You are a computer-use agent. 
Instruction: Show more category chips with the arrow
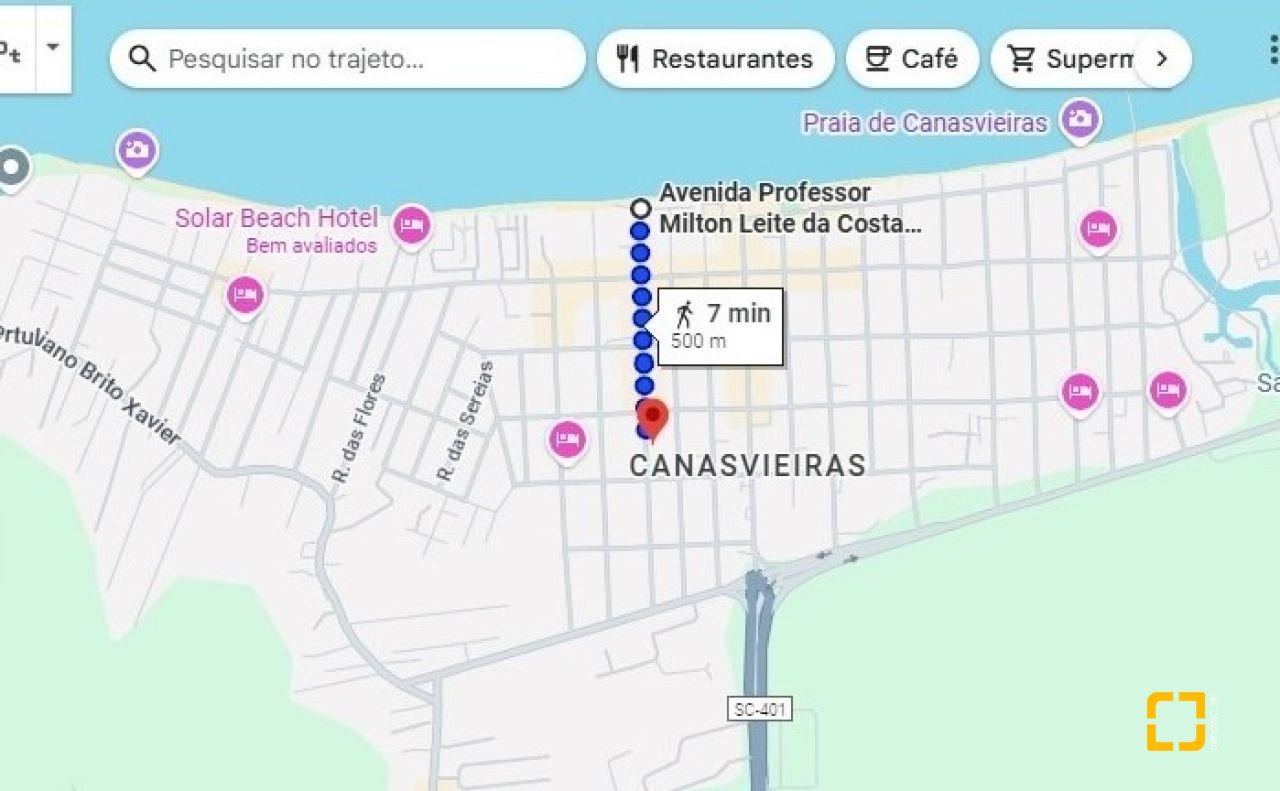(x=1161, y=59)
